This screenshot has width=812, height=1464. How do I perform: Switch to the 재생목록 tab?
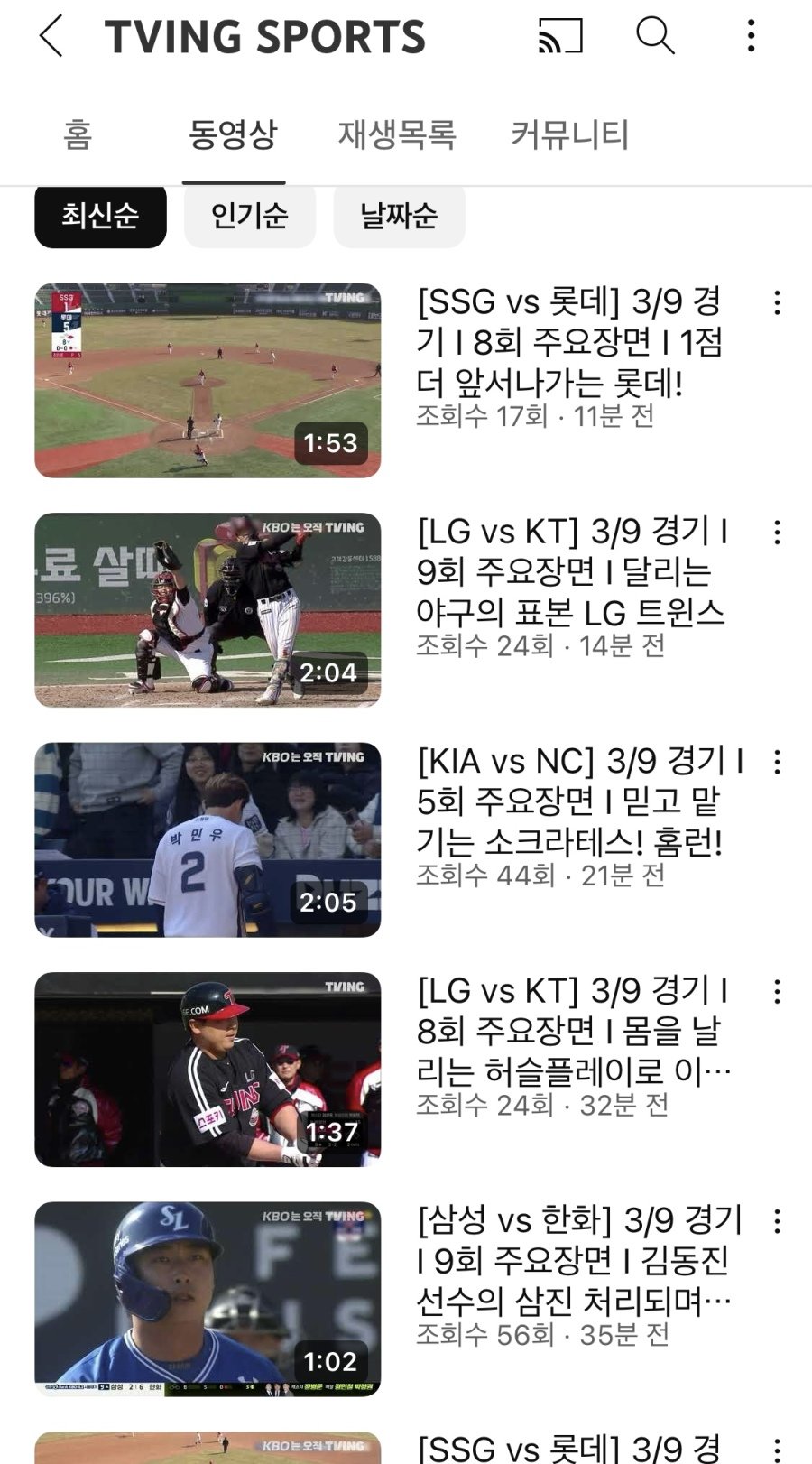click(397, 135)
